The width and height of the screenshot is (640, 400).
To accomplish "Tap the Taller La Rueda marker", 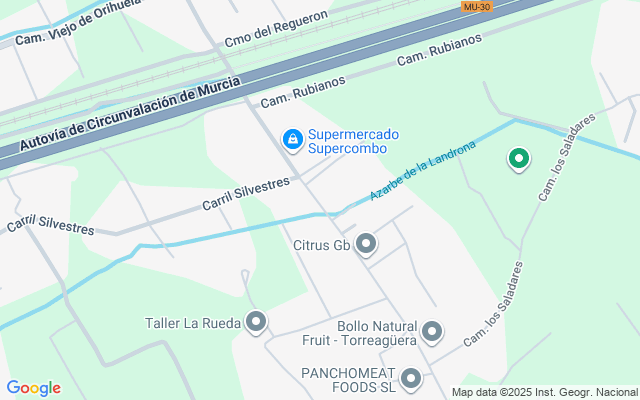I will pyautogui.click(x=257, y=322).
